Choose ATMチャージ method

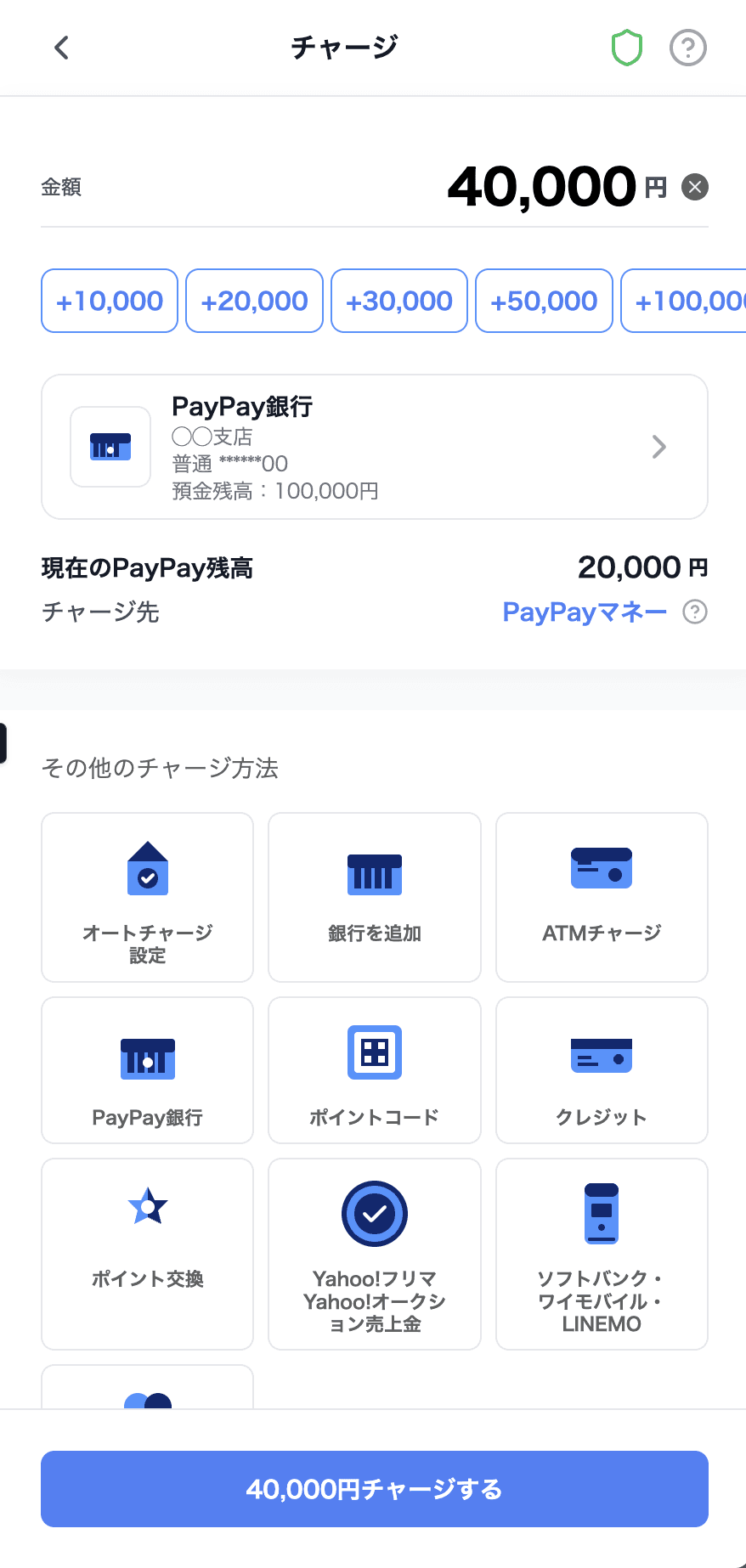point(602,897)
